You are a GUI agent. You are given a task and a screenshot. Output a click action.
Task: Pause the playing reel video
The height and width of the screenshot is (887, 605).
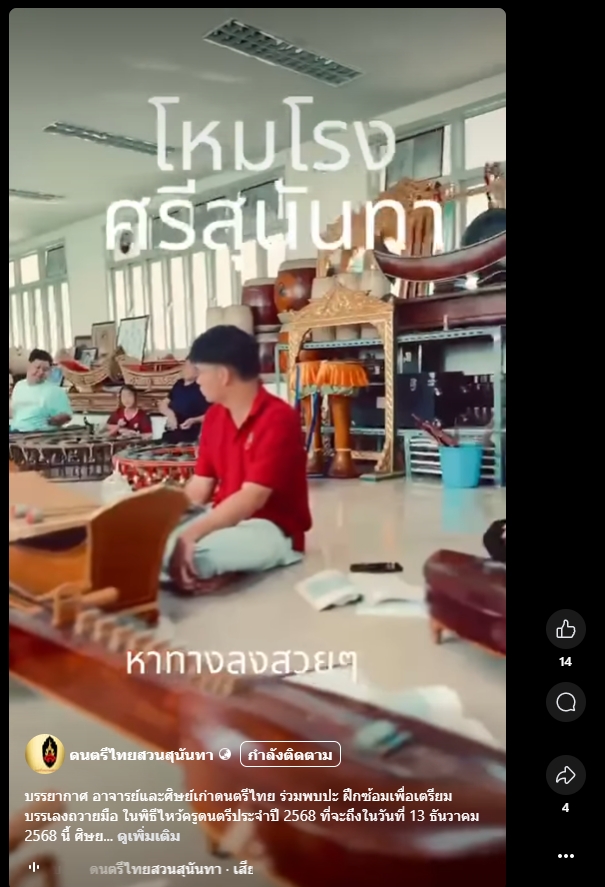point(257,400)
